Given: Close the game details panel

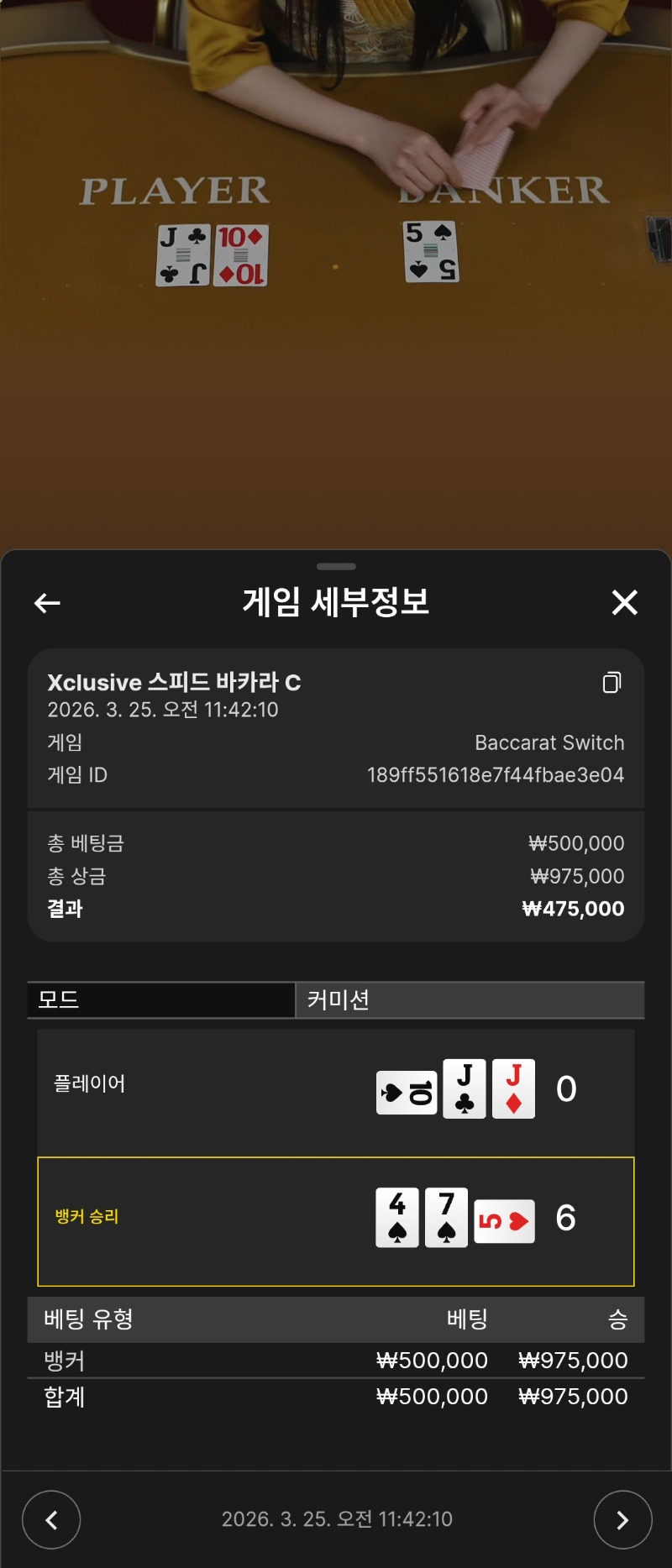Looking at the screenshot, I should pos(624,602).
